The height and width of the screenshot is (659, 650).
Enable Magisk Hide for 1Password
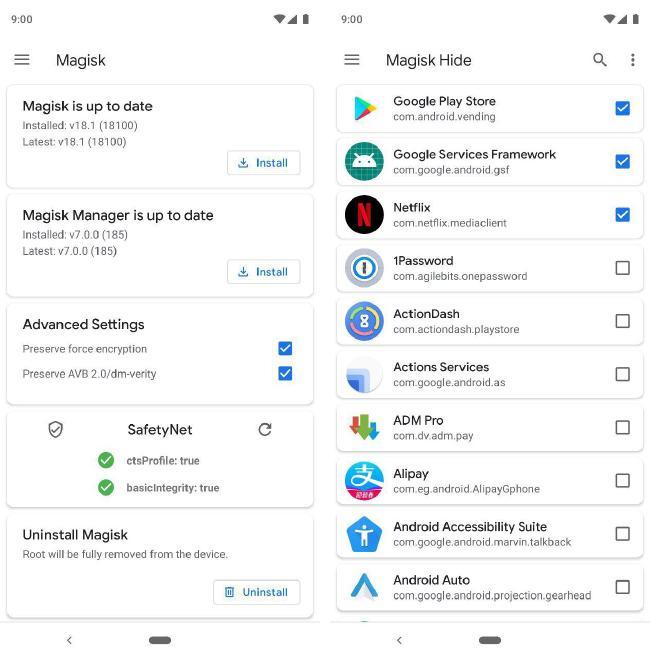pos(622,268)
